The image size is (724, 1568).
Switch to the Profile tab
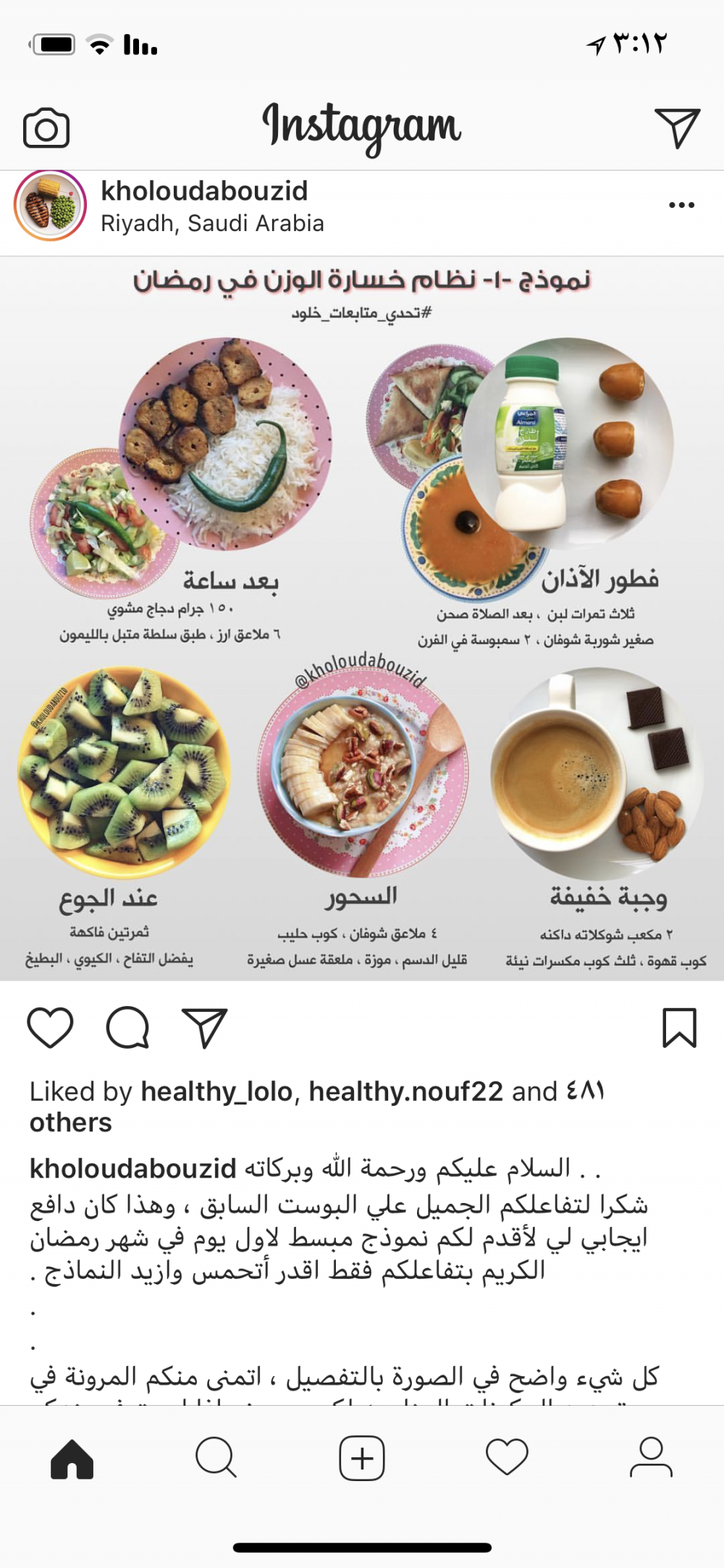click(651, 1458)
